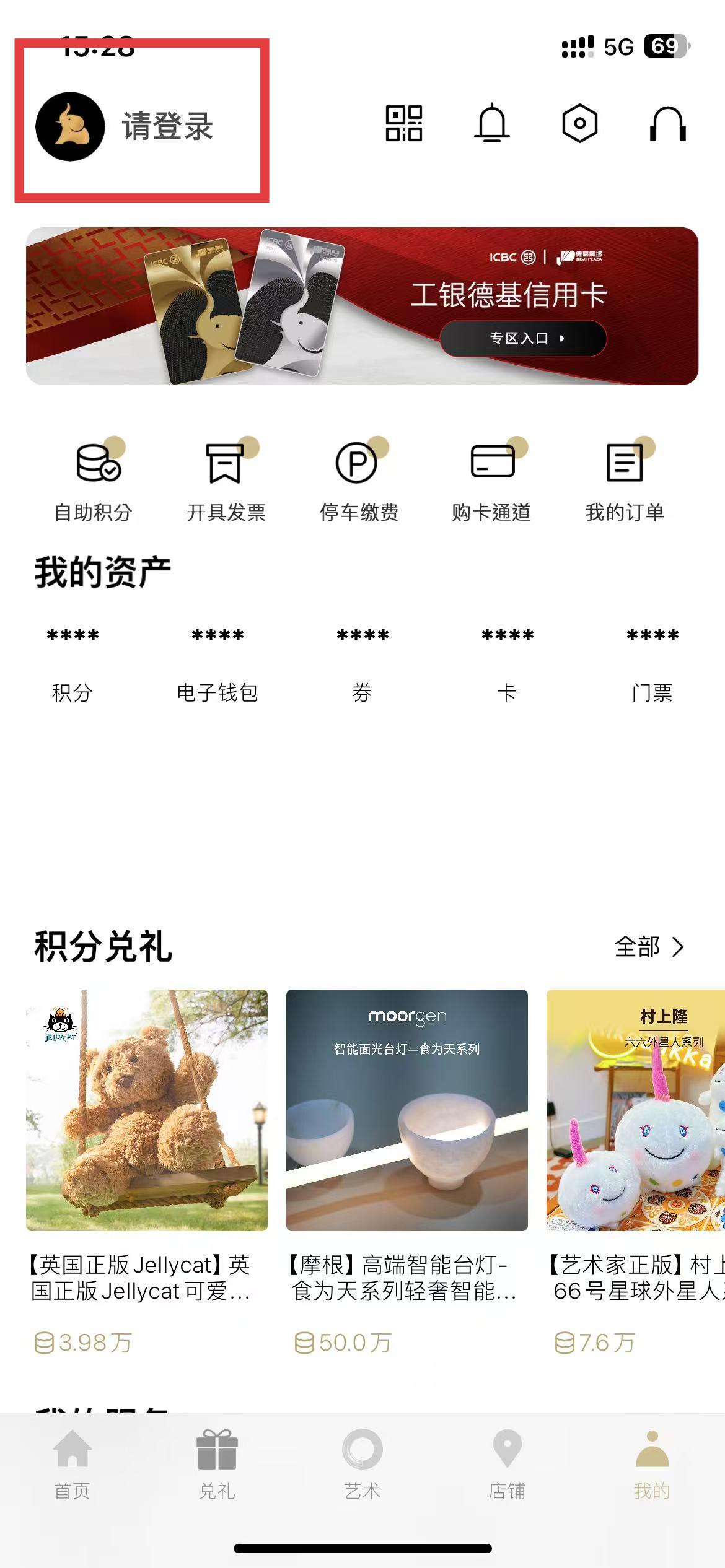Show 全部 积分兑礼 items
The width and height of the screenshot is (725, 1568).
(x=649, y=947)
